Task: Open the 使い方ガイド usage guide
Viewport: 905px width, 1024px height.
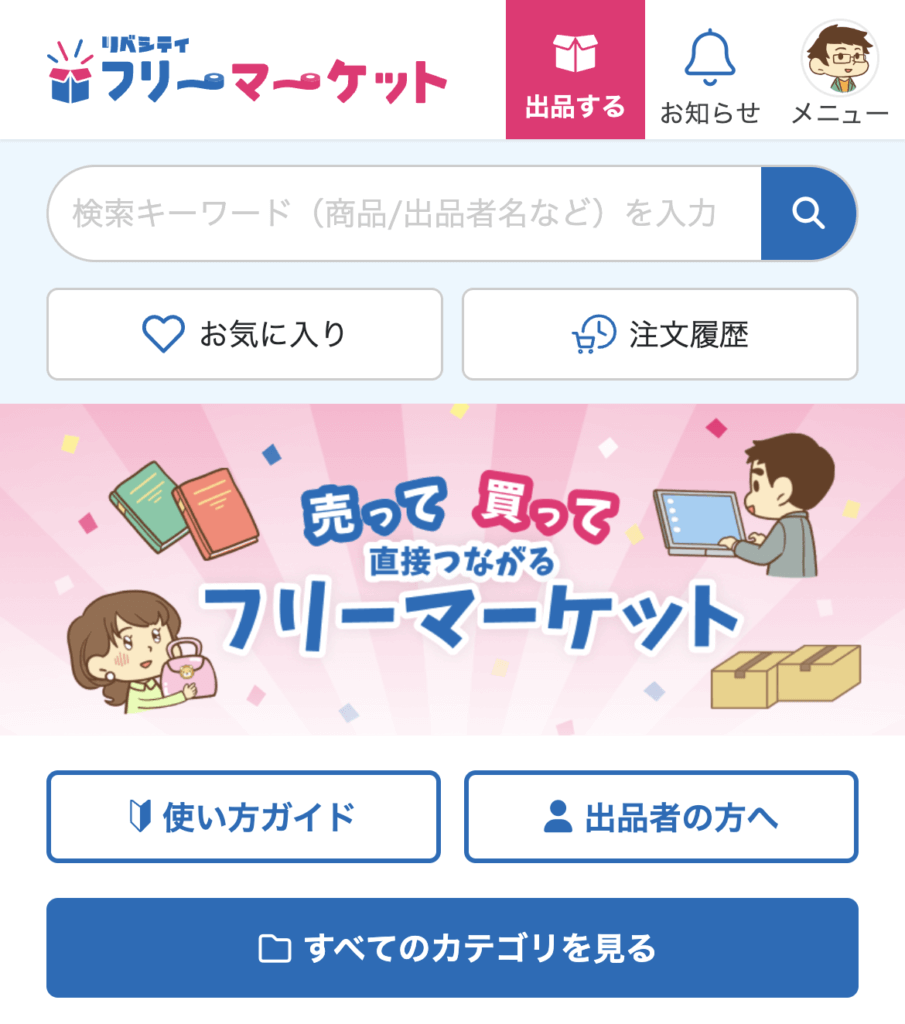Action: (243, 817)
